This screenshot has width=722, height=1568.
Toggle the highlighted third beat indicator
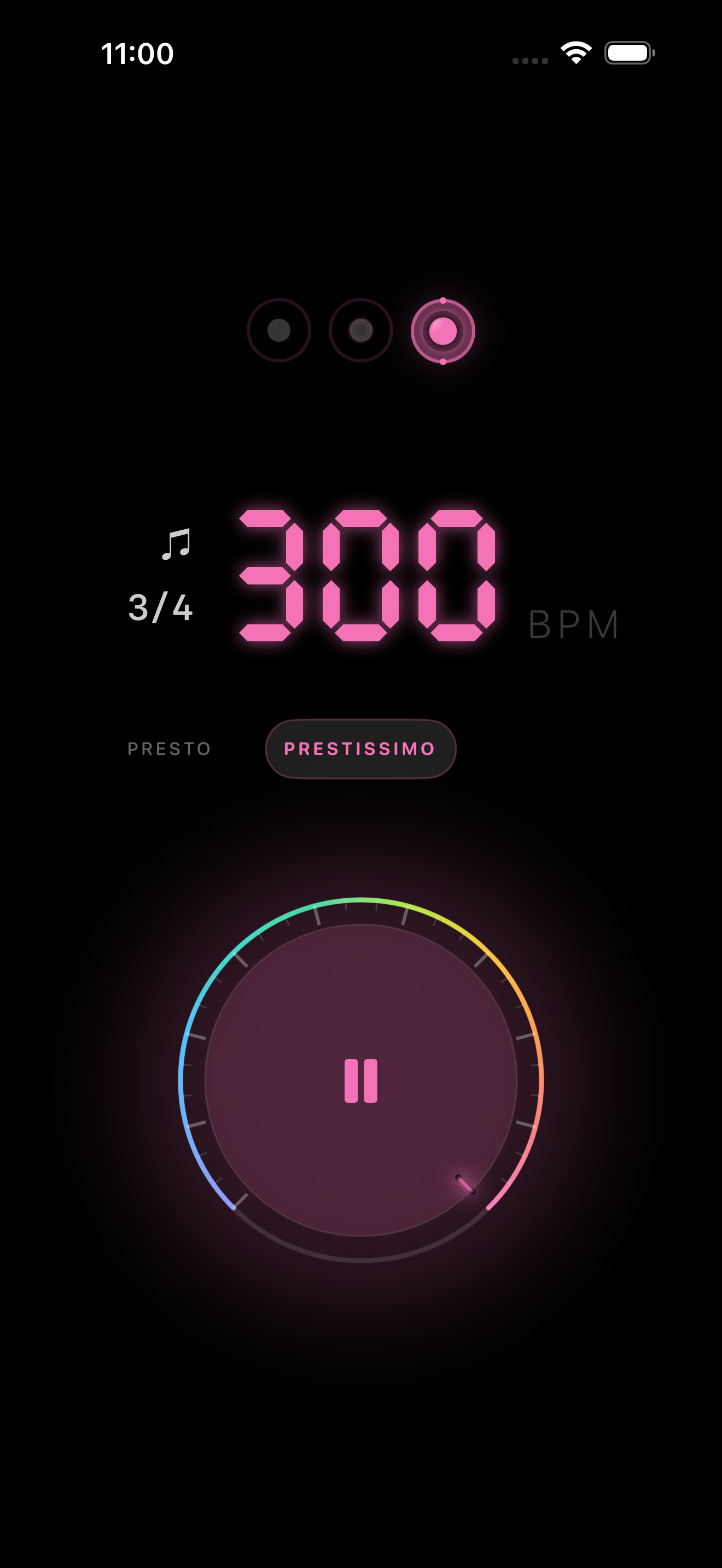pyautogui.click(x=442, y=331)
